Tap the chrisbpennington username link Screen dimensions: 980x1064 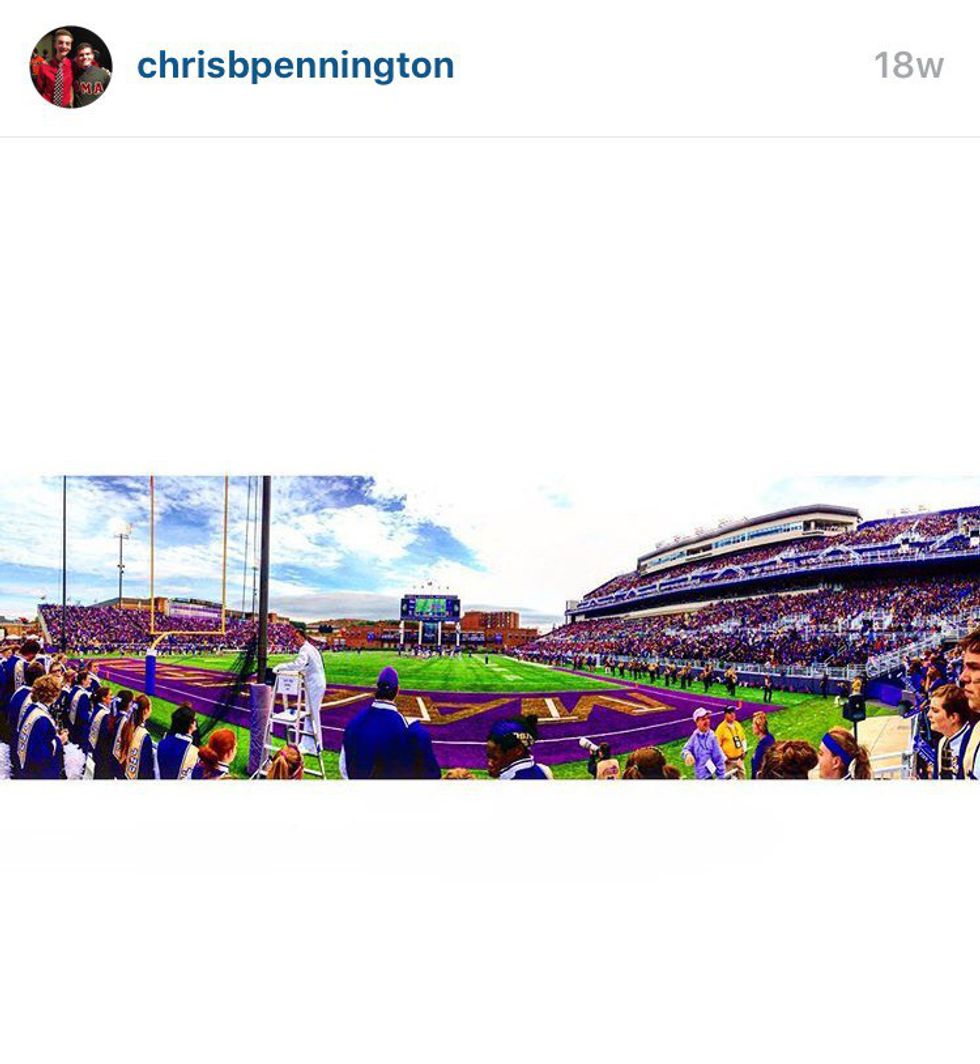click(295, 66)
